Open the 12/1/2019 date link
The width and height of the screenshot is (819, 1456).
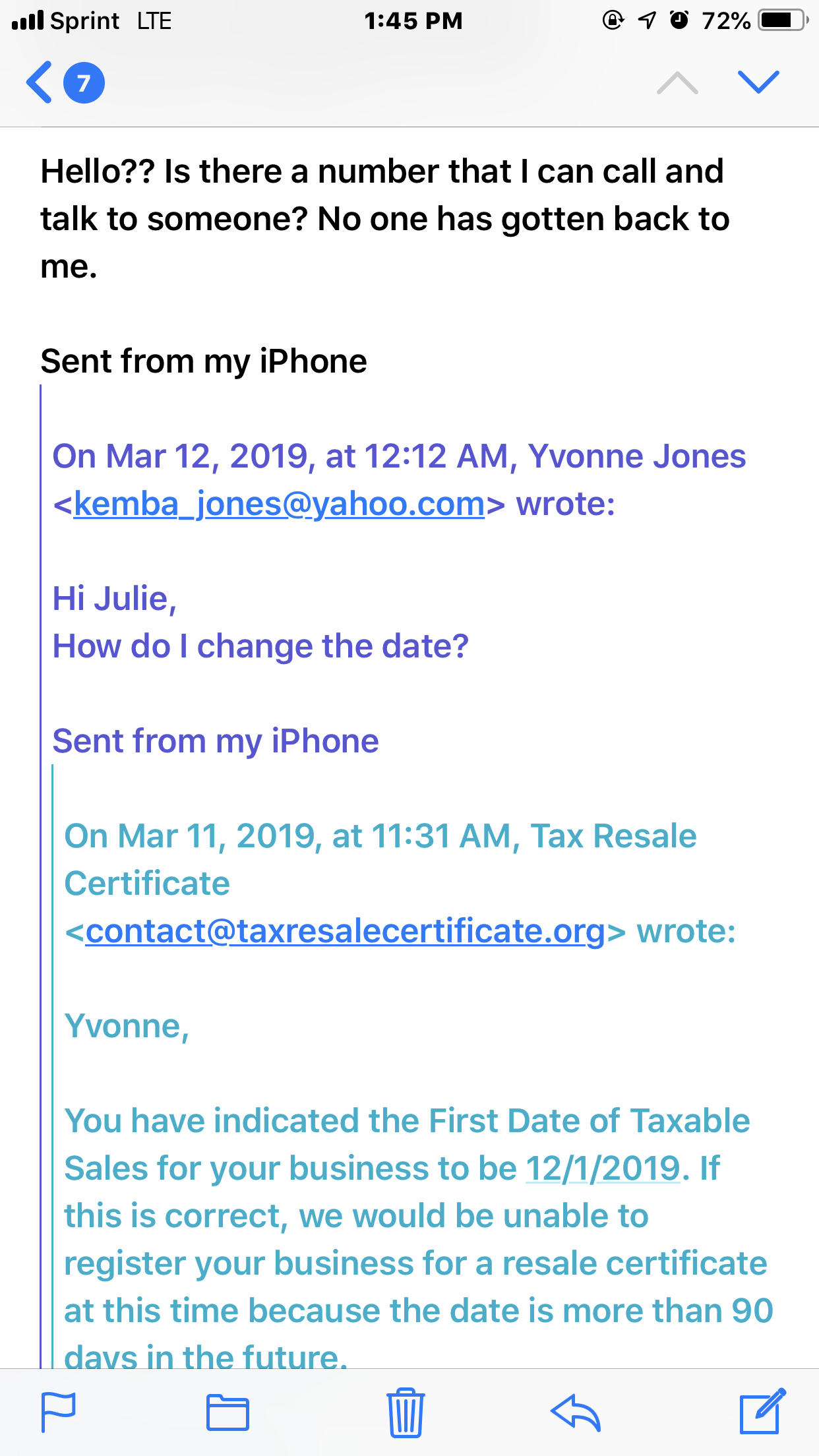pyautogui.click(x=603, y=1168)
